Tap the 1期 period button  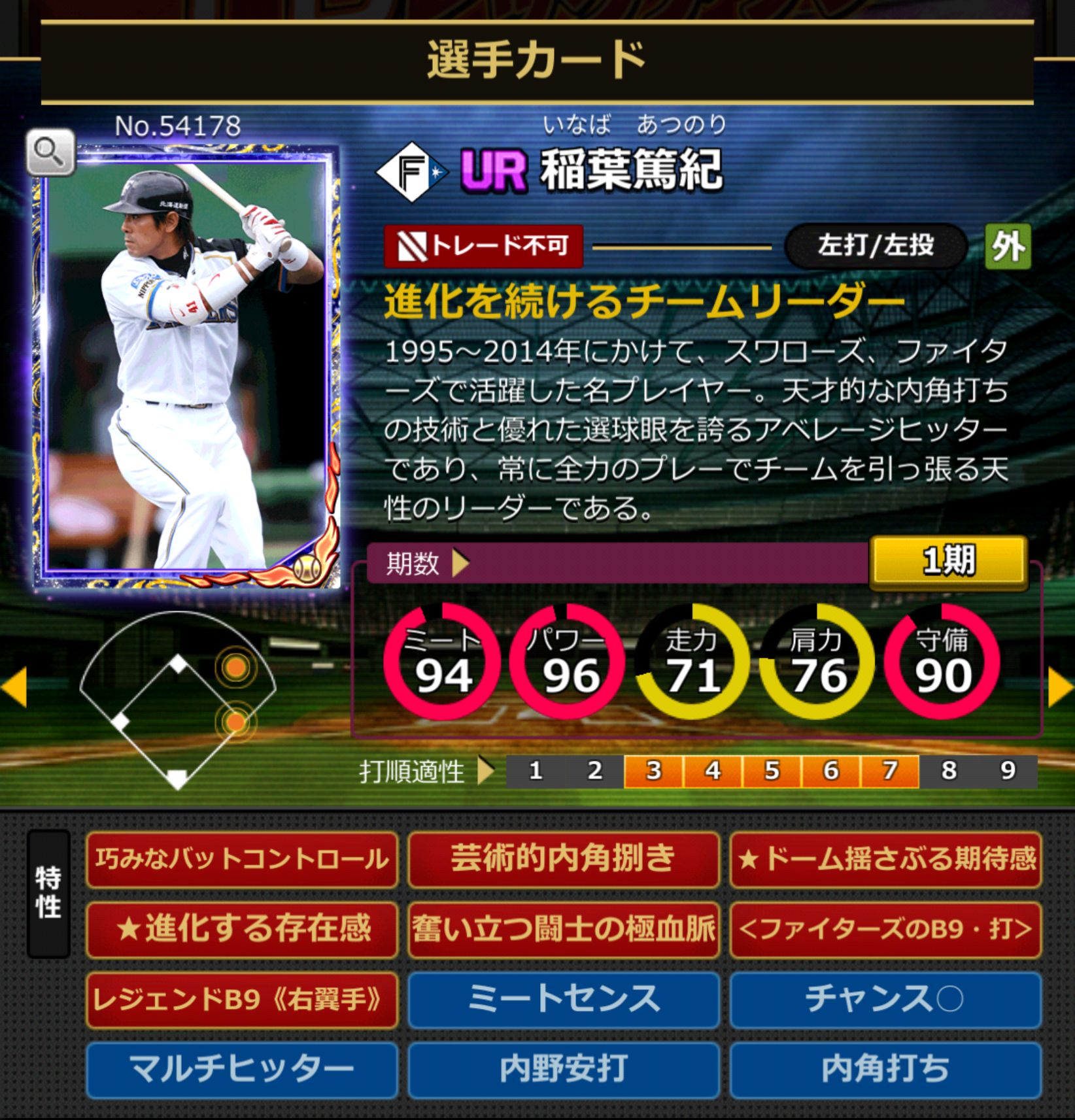click(x=948, y=561)
